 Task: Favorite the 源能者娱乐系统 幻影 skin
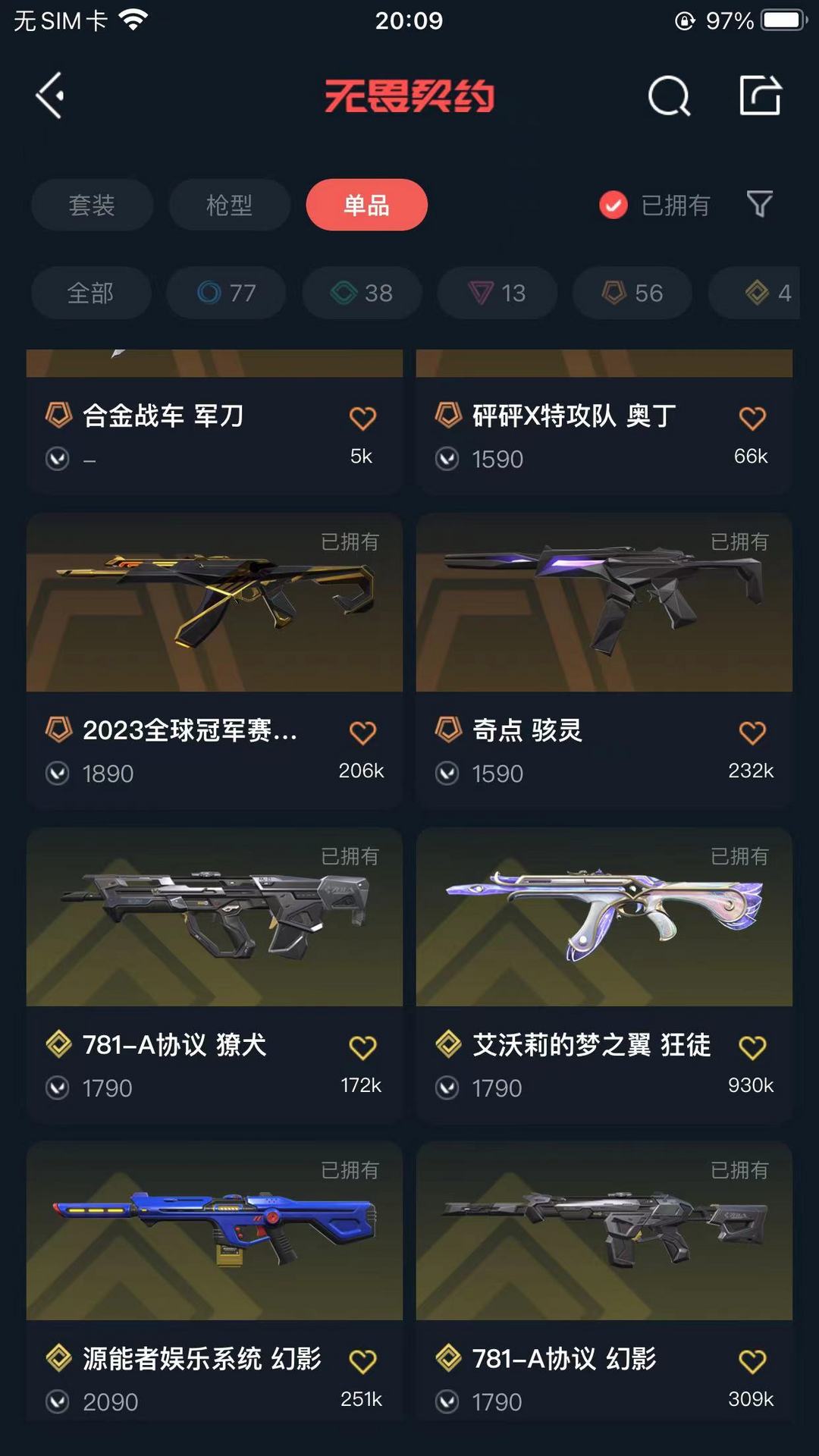coord(362,1361)
